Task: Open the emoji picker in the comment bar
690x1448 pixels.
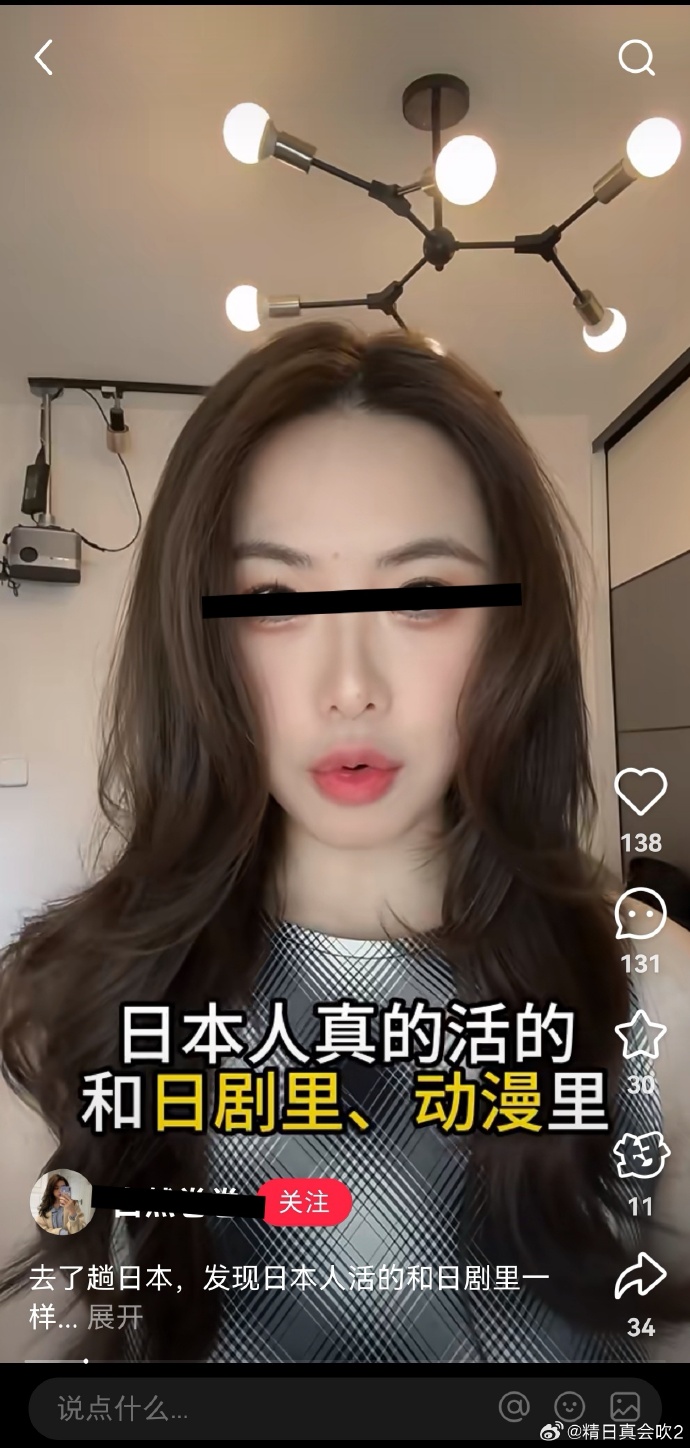Action: pyautogui.click(x=569, y=1407)
